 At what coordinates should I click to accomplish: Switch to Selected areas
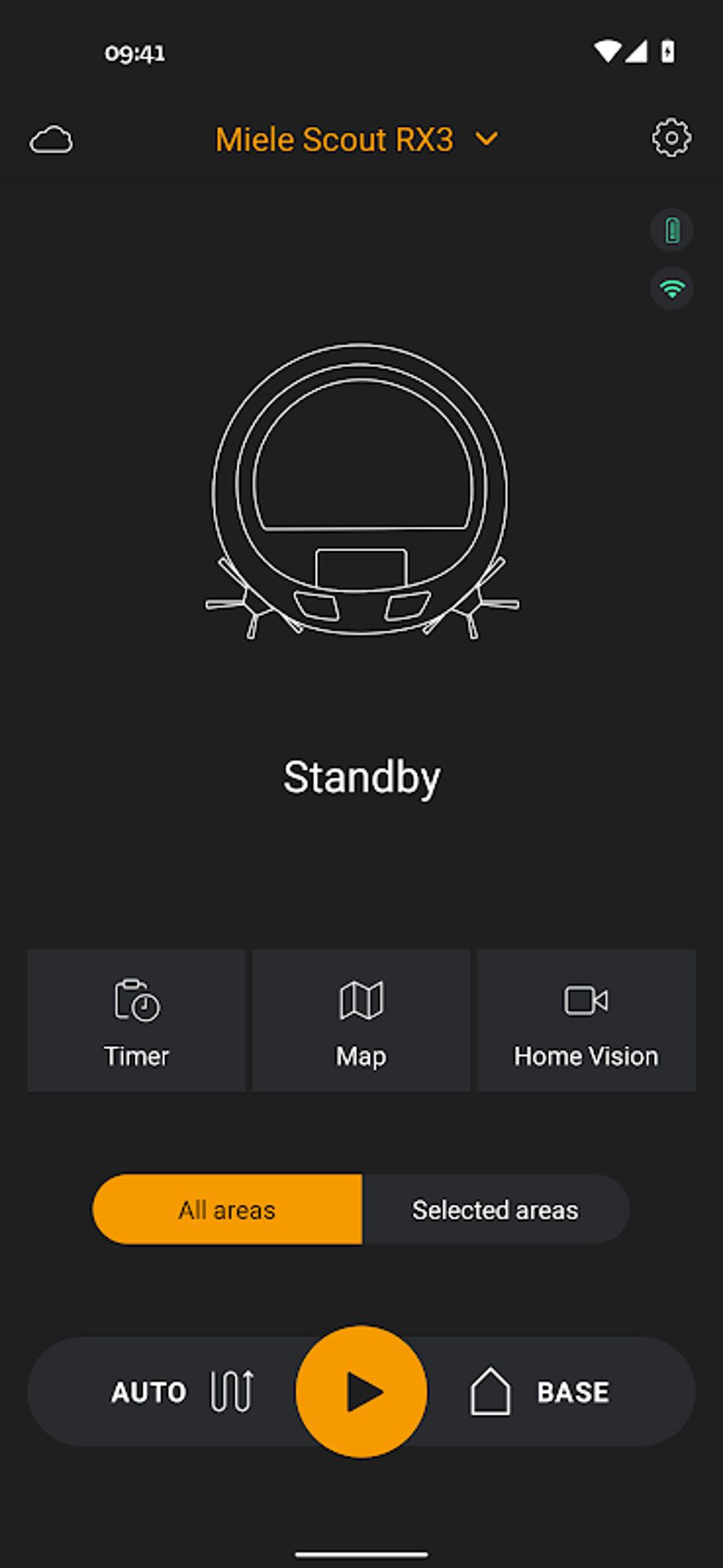[x=495, y=1209]
